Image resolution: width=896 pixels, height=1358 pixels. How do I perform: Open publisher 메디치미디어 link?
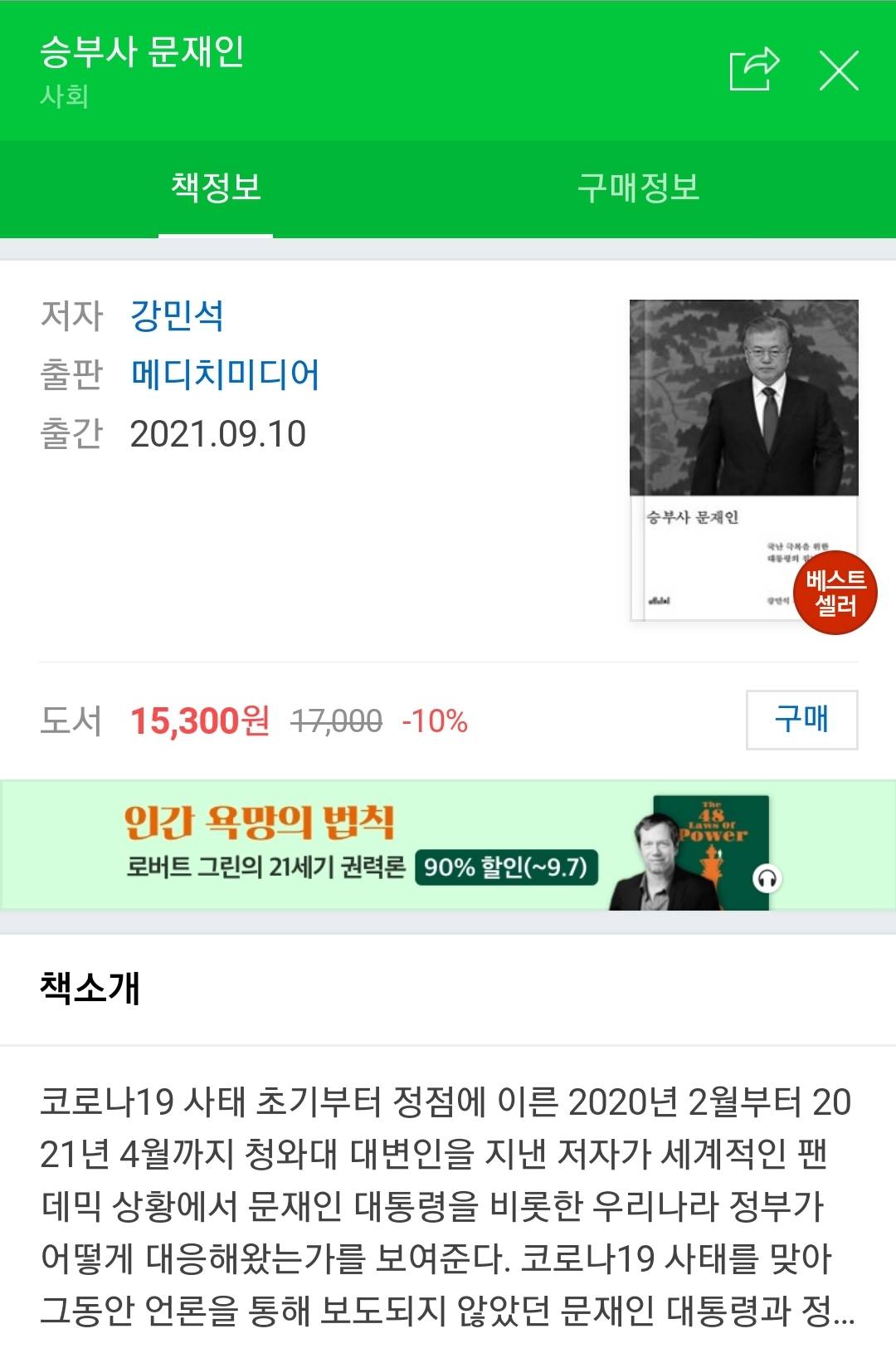(x=225, y=374)
